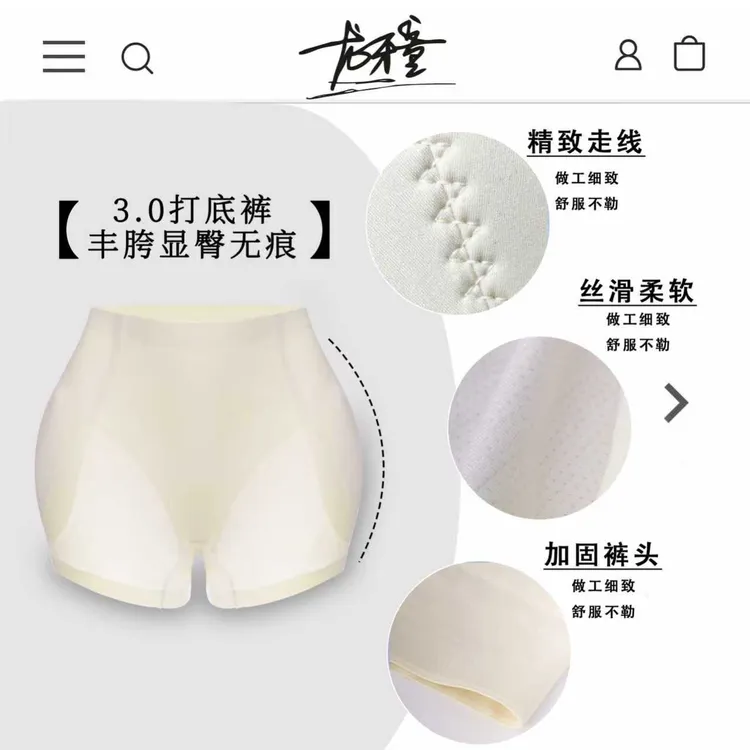Open the hamburger menu
The height and width of the screenshot is (750, 750).
point(64,56)
